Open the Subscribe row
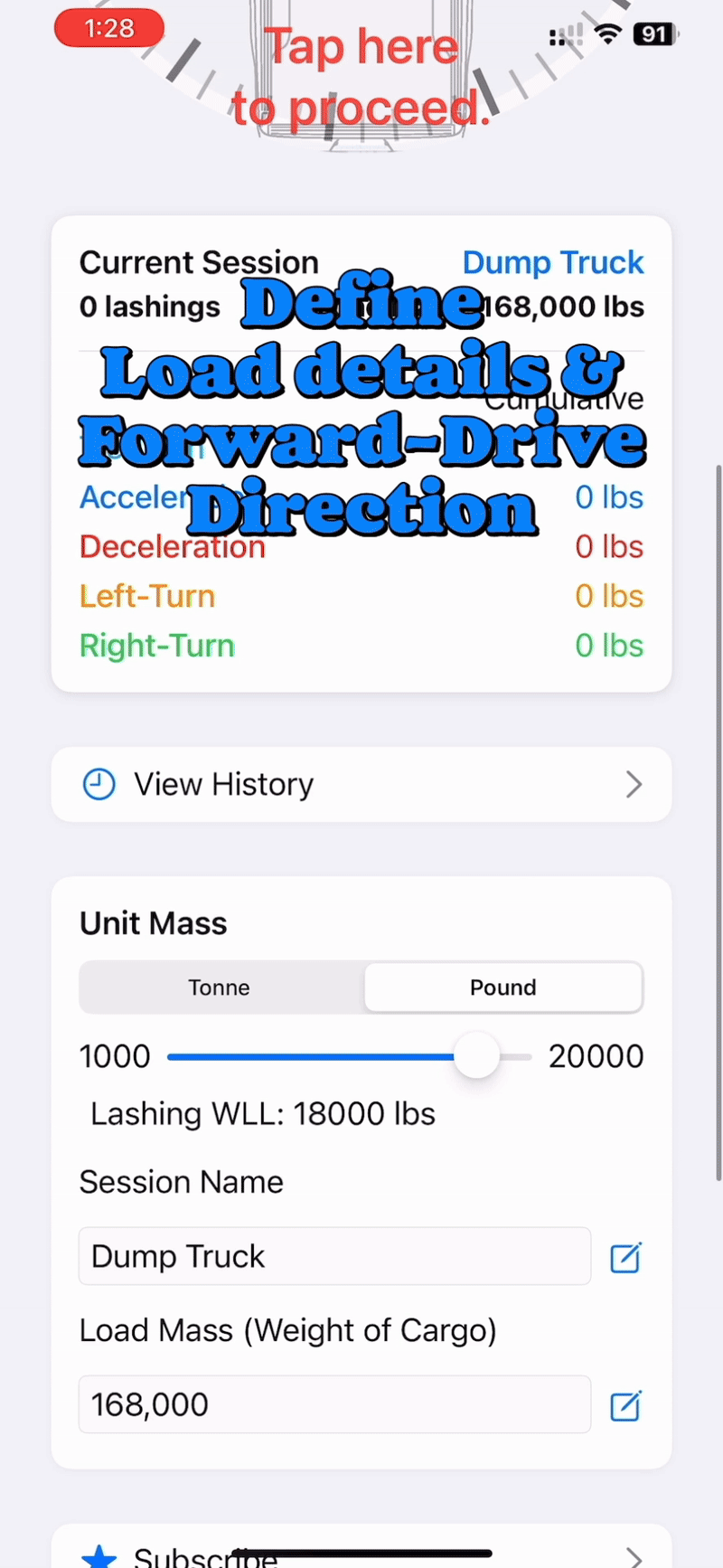 click(361, 1554)
